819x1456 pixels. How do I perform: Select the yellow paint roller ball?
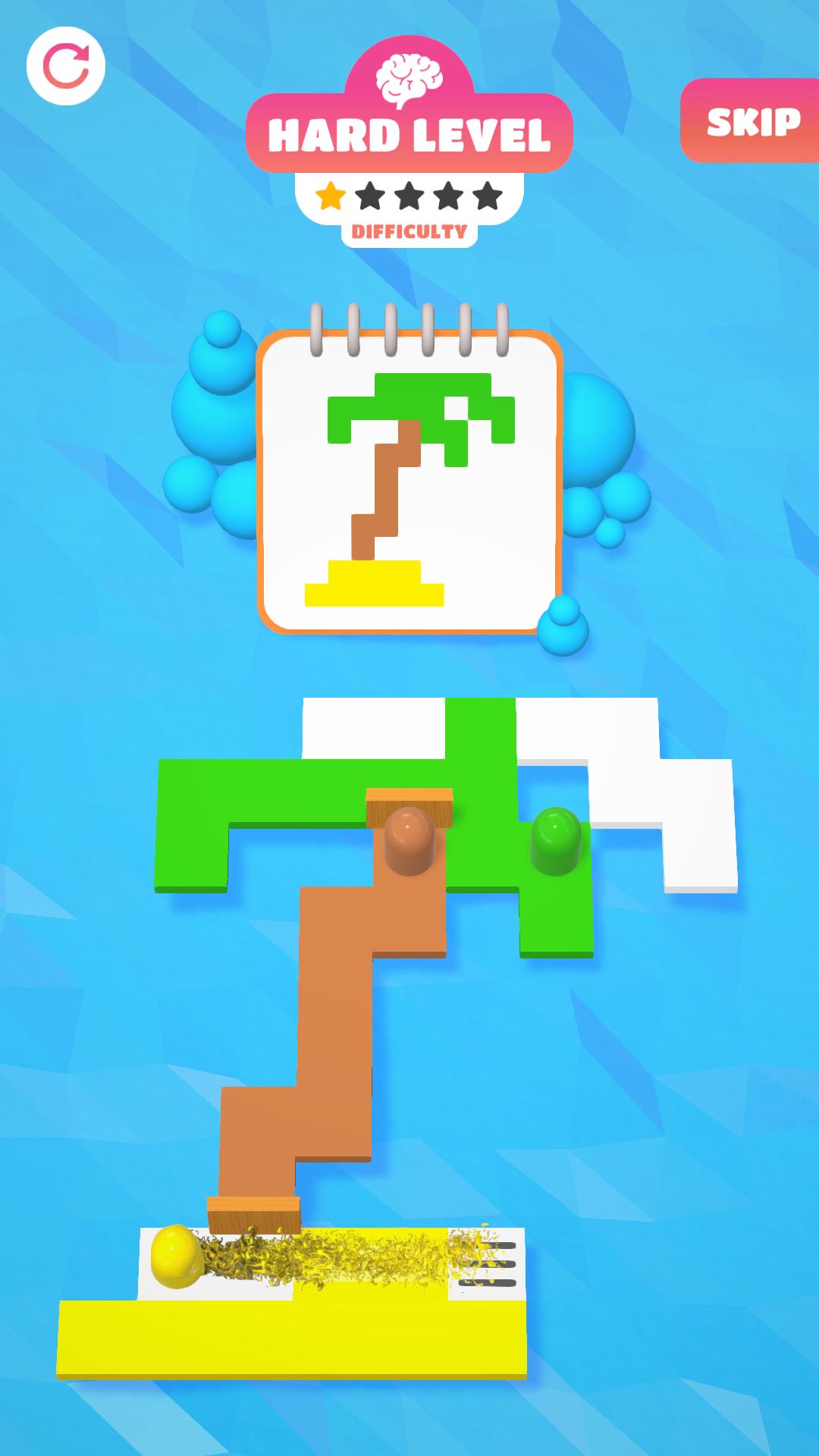(x=176, y=1256)
